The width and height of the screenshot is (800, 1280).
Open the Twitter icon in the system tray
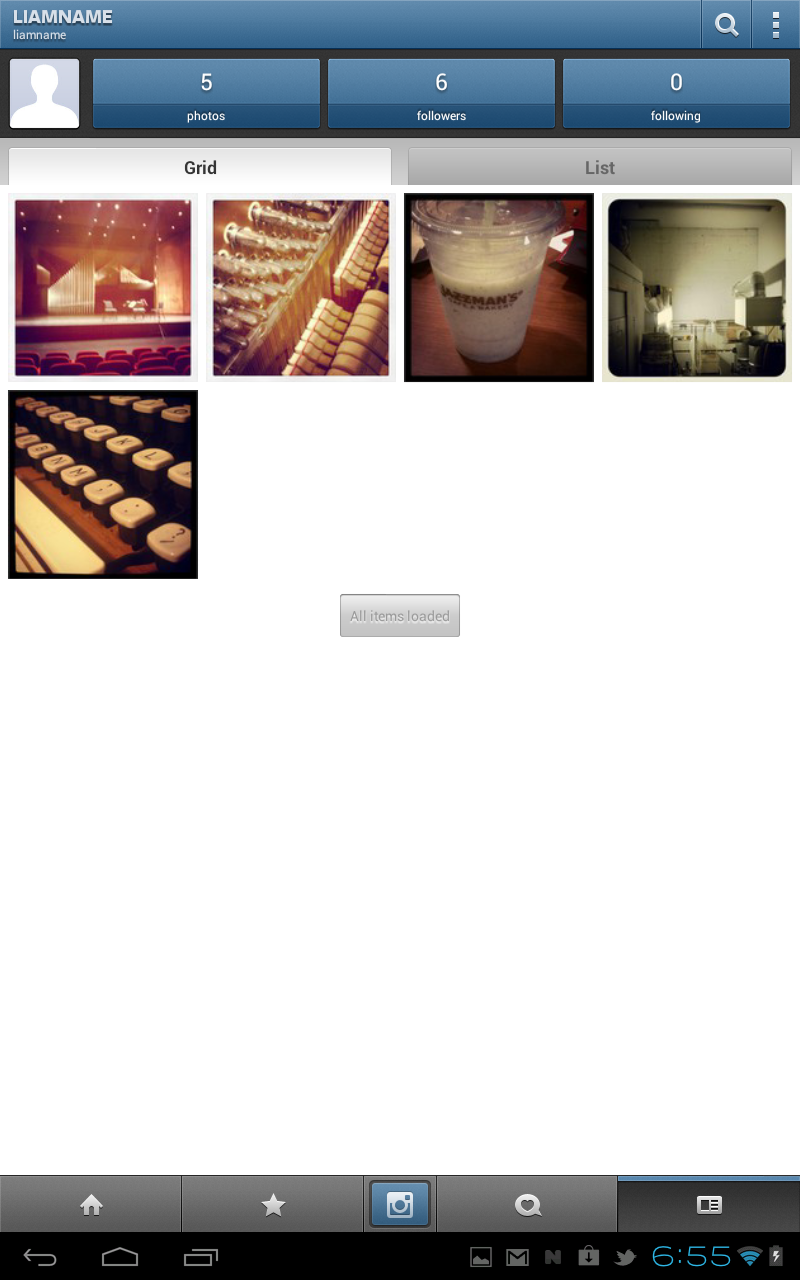tap(625, 1256)
